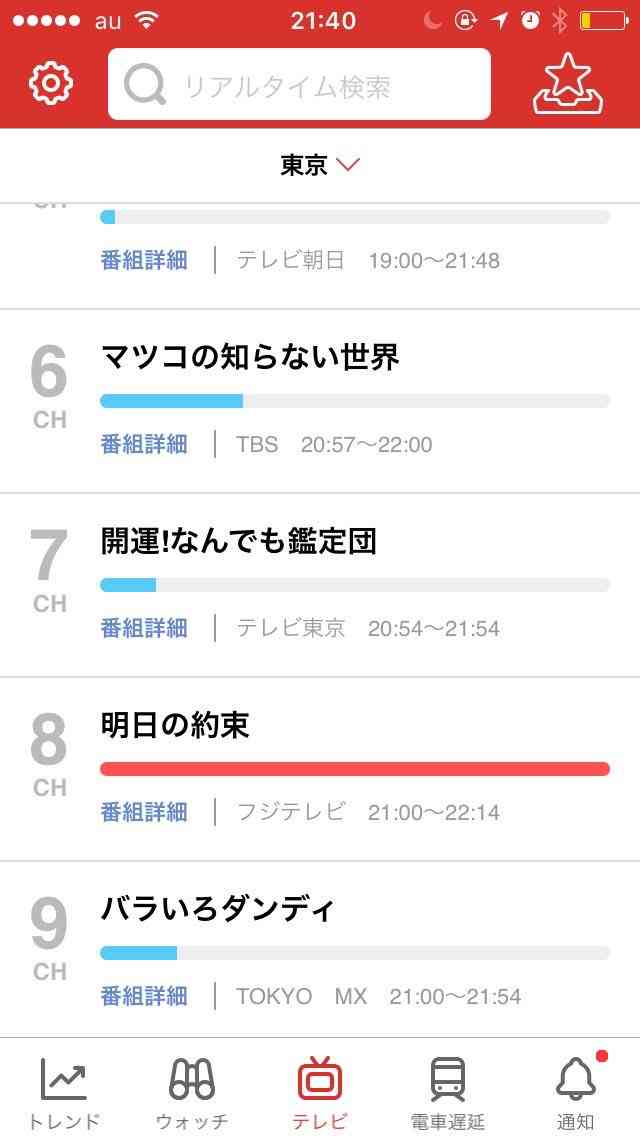This screenshot has width=640, height=1136.
Task: Tap the リアルタイム検索 search field
Action: coord(299,84)
